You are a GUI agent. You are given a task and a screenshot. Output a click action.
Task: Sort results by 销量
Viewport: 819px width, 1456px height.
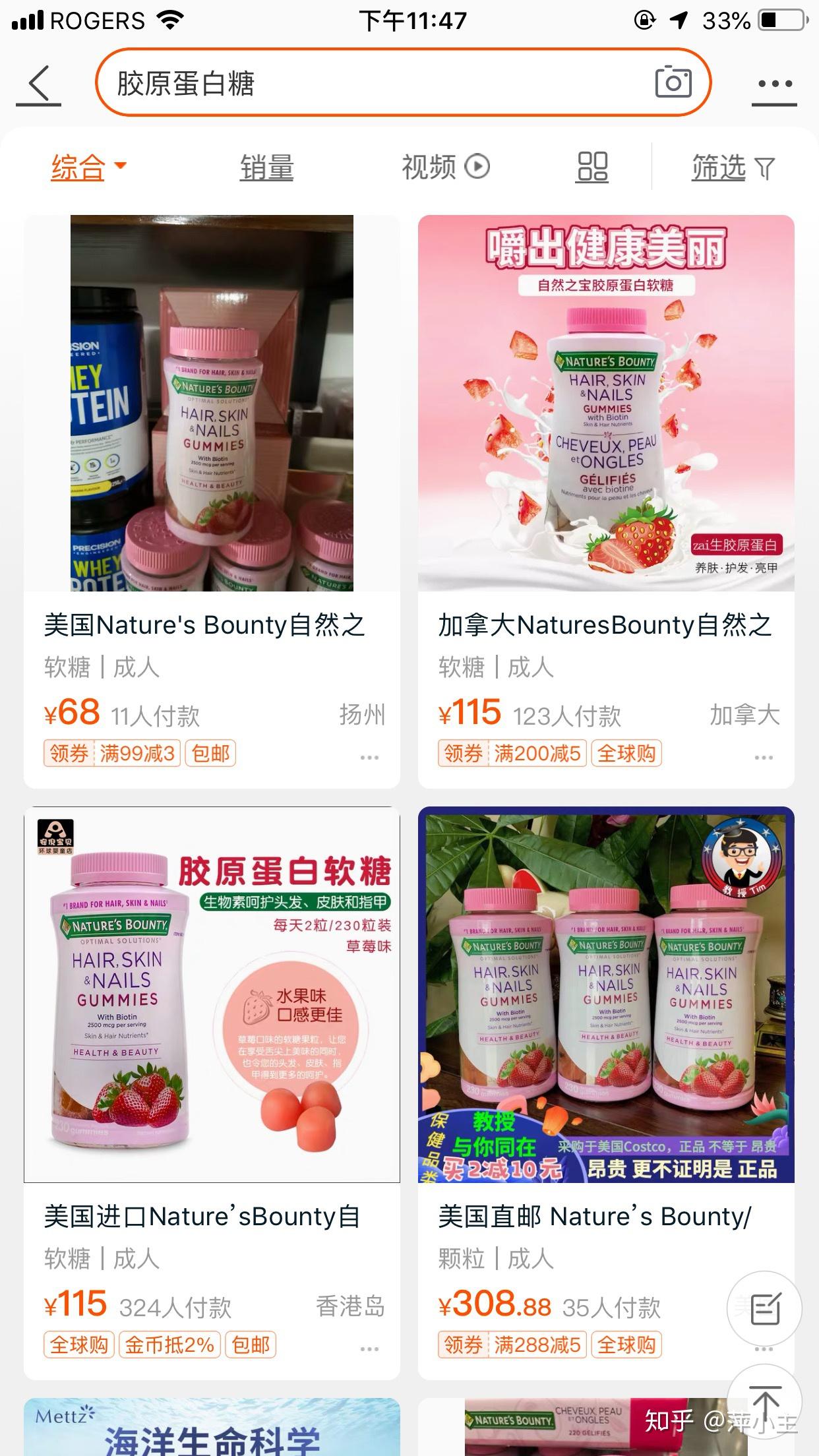coord(266,167)
